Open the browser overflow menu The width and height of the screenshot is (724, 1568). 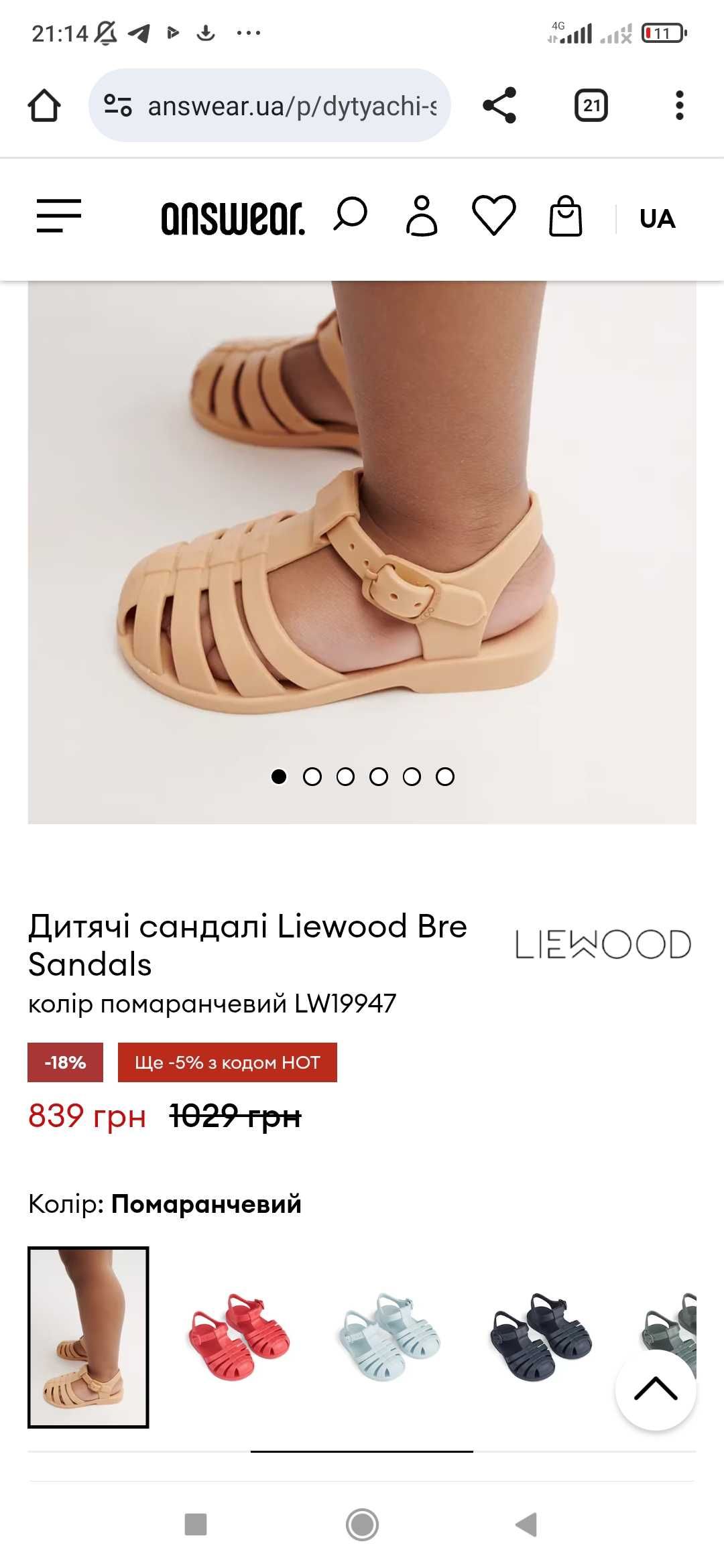(679, 105)
